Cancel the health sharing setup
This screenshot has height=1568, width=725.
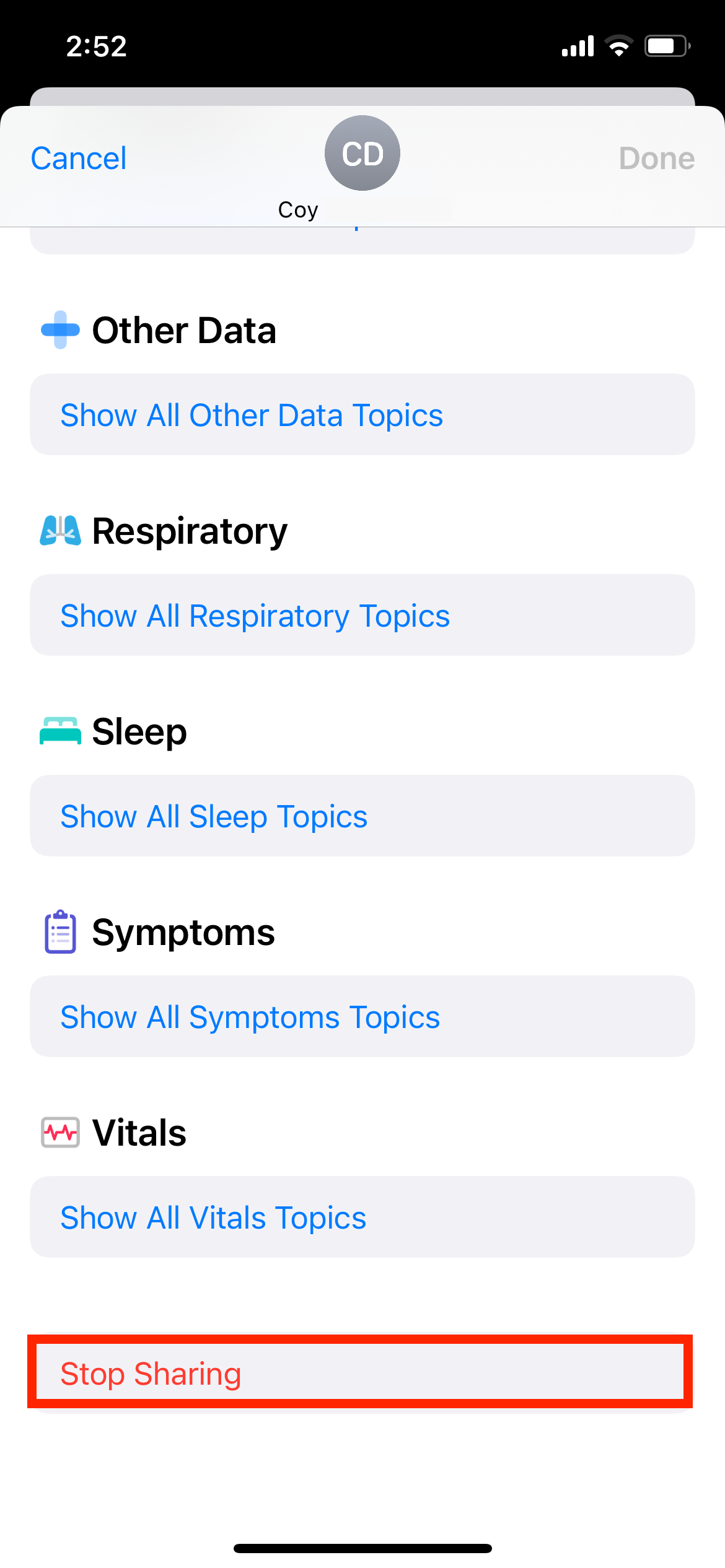[78, 158]
